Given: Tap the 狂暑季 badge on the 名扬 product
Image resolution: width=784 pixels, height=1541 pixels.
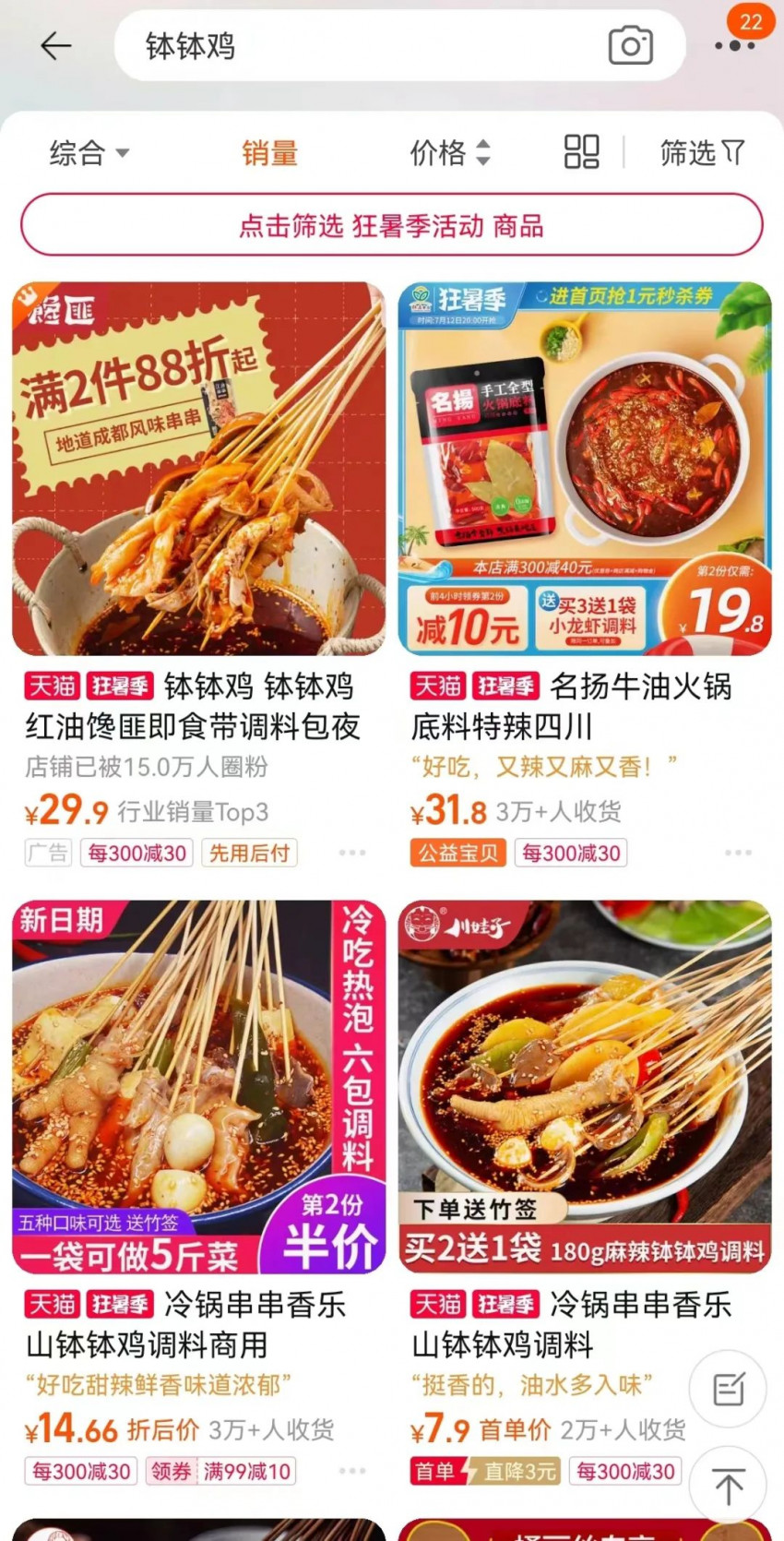Looking at the screenshot, I should (x=505, y=687).
